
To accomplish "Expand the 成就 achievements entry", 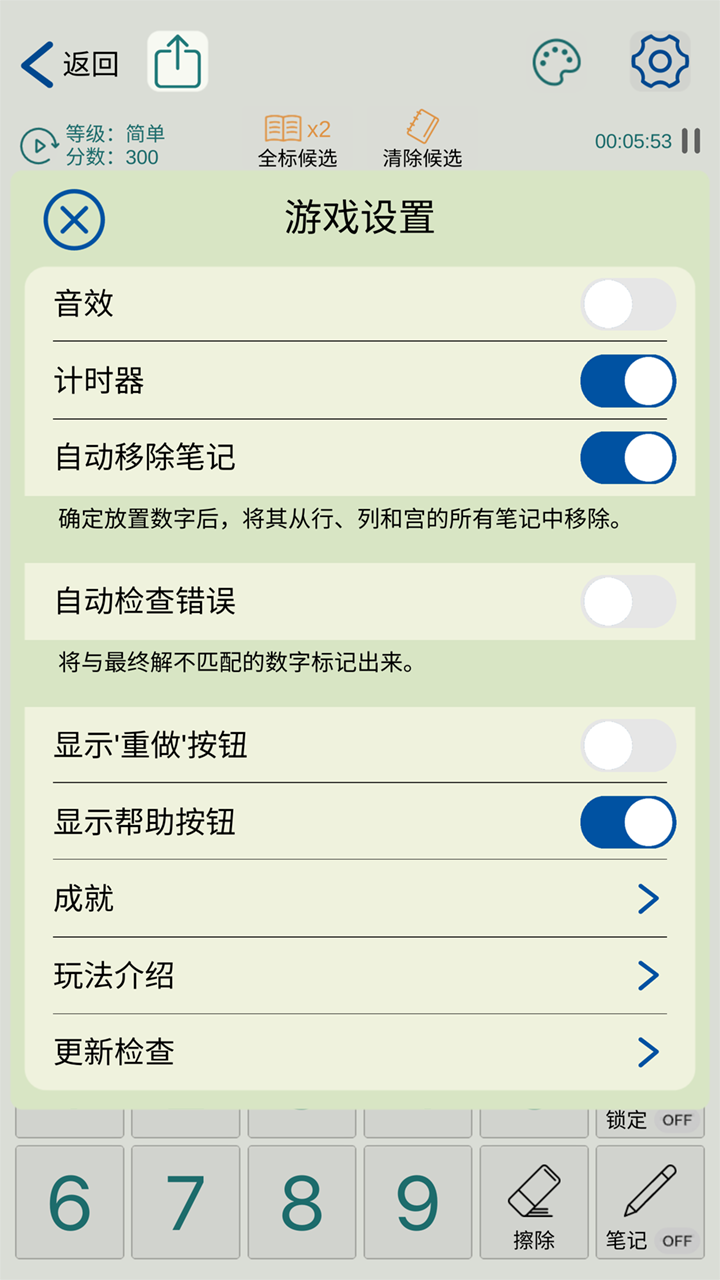I will tap(360, 899).
